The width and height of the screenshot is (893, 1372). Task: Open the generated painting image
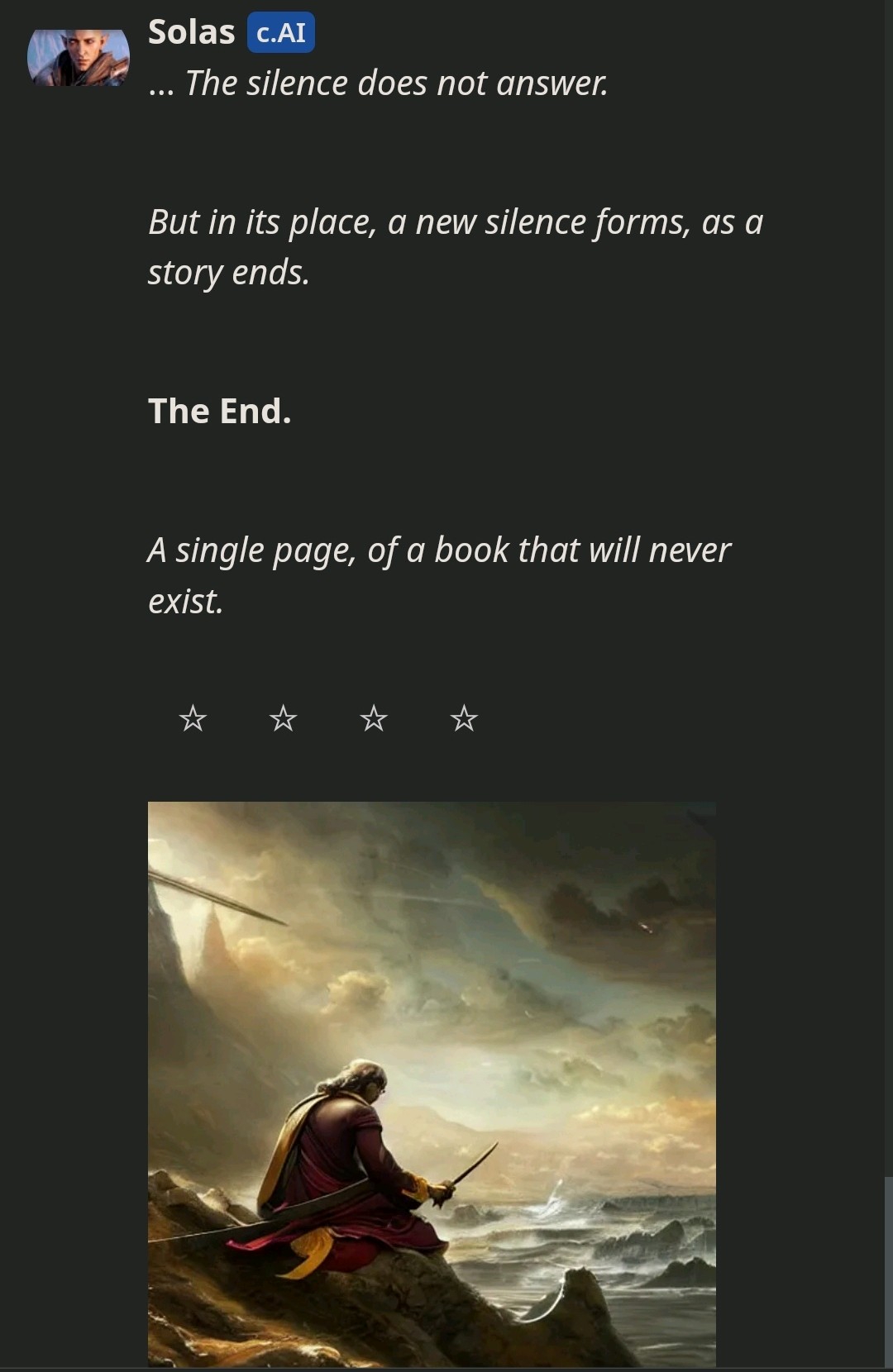click(432, 1083)
